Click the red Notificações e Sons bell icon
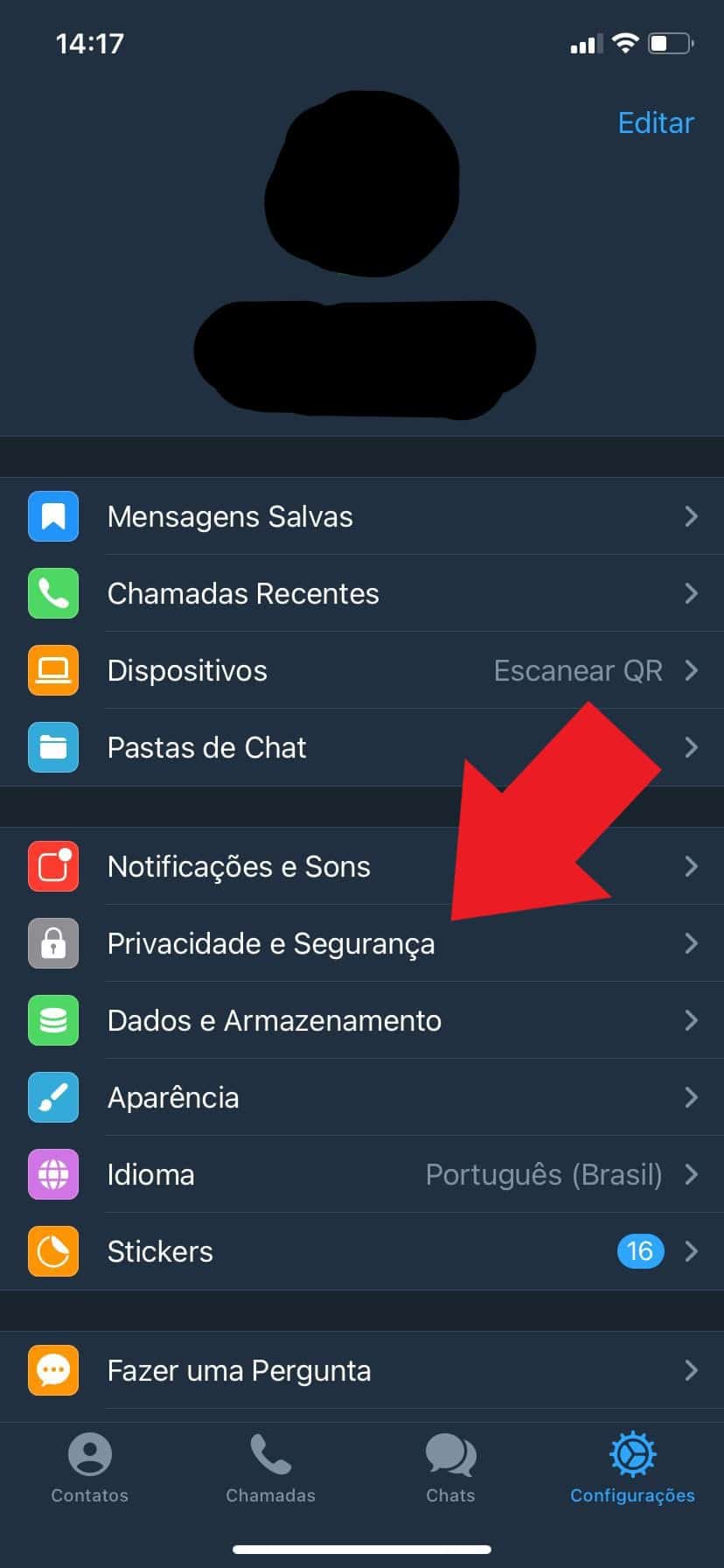This screenshot has width=724, height=1568. tap(53, 866)
